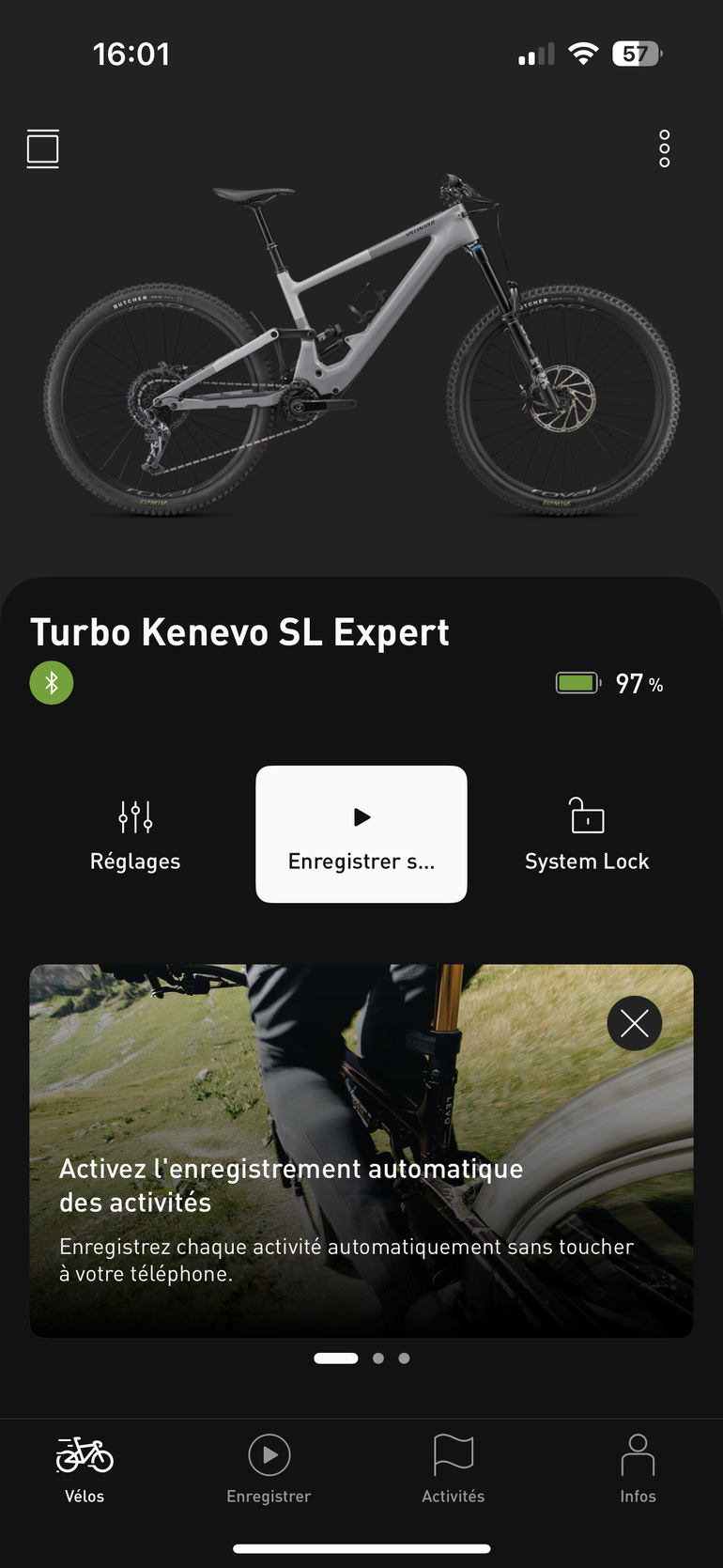This screenshot has height=1568, width=723.
Task: Select the Vélos tab
Action: (85, 1468)
